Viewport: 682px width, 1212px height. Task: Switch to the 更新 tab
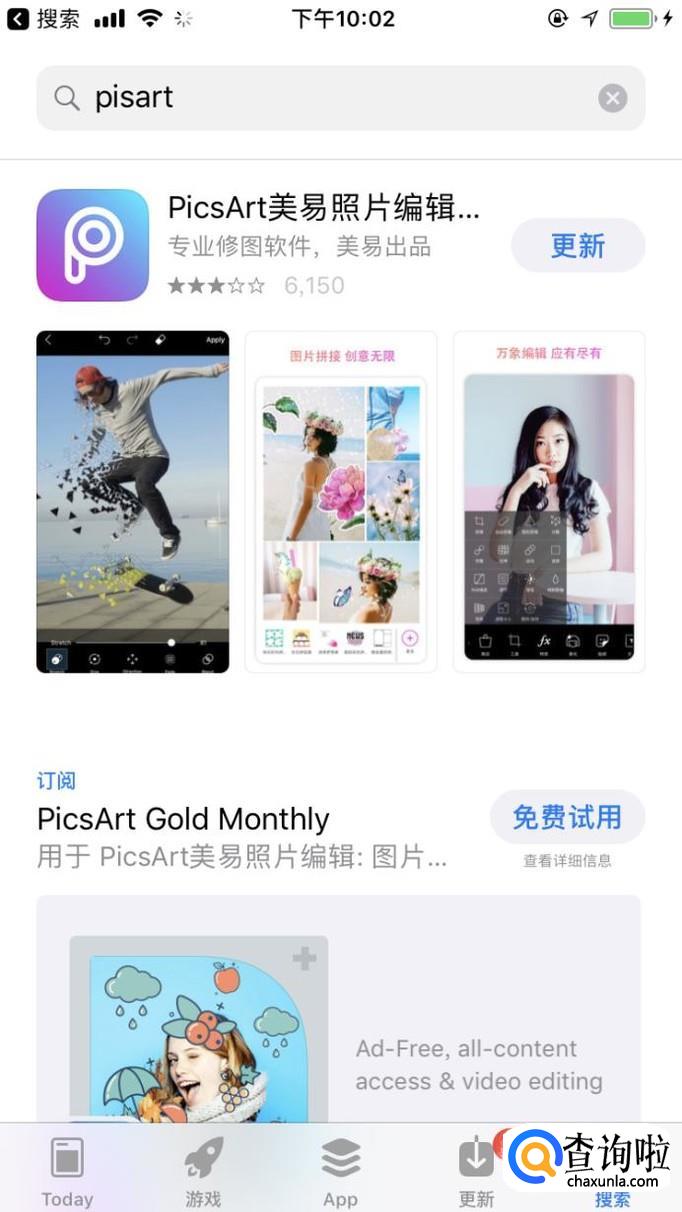click(x=476, y=1172)
